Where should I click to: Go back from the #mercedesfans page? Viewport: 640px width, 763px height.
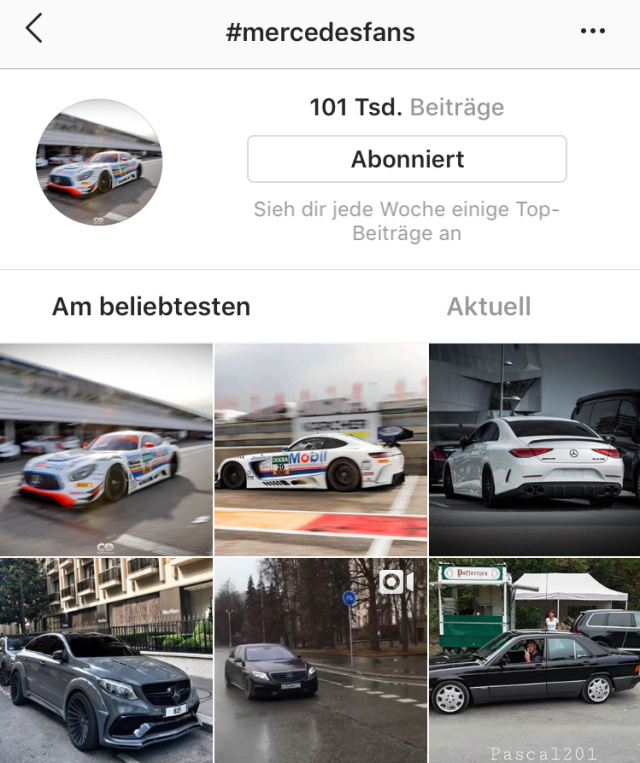click(x=34, y=30)
